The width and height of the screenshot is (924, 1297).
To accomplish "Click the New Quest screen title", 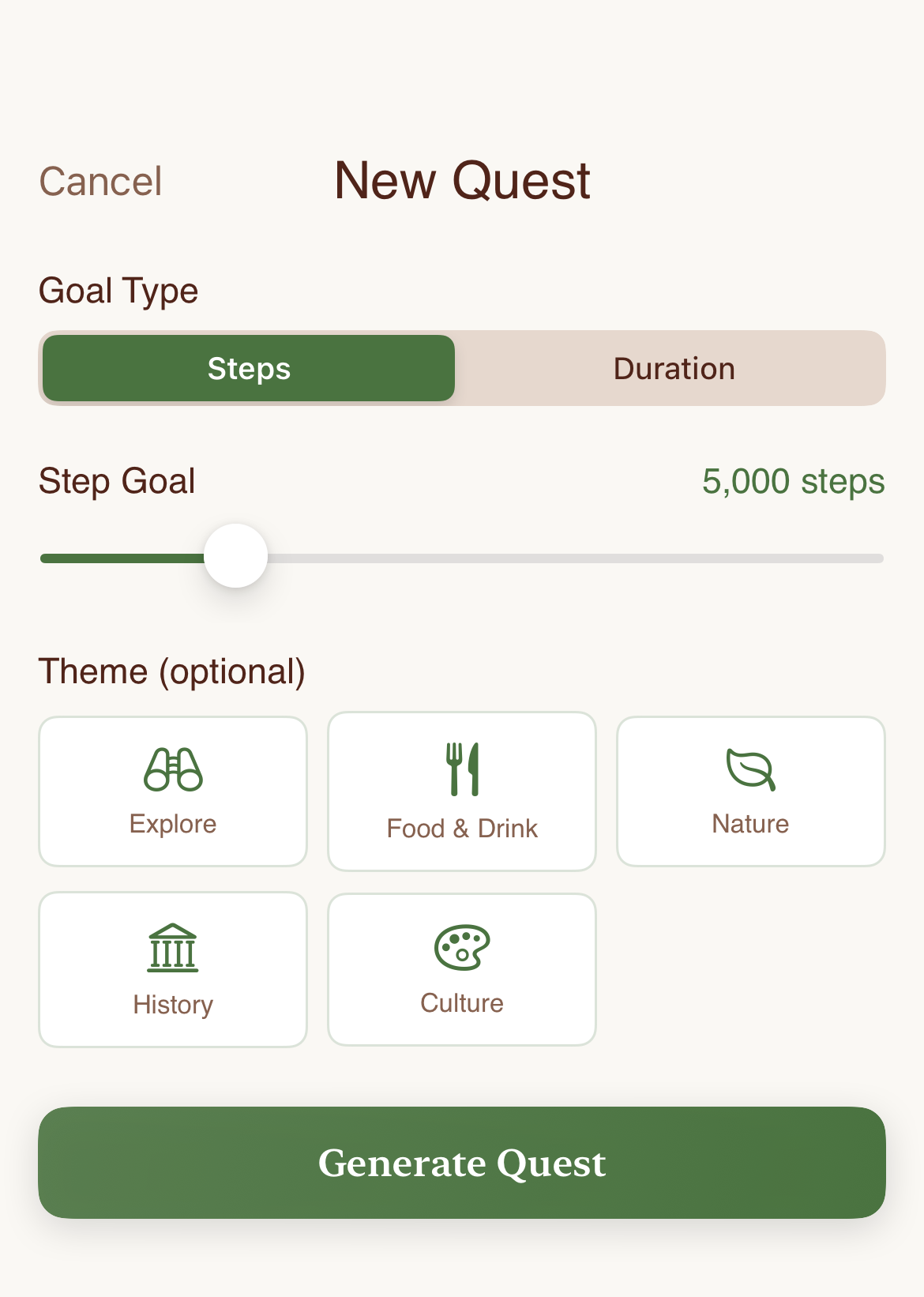I will [461, 181].
